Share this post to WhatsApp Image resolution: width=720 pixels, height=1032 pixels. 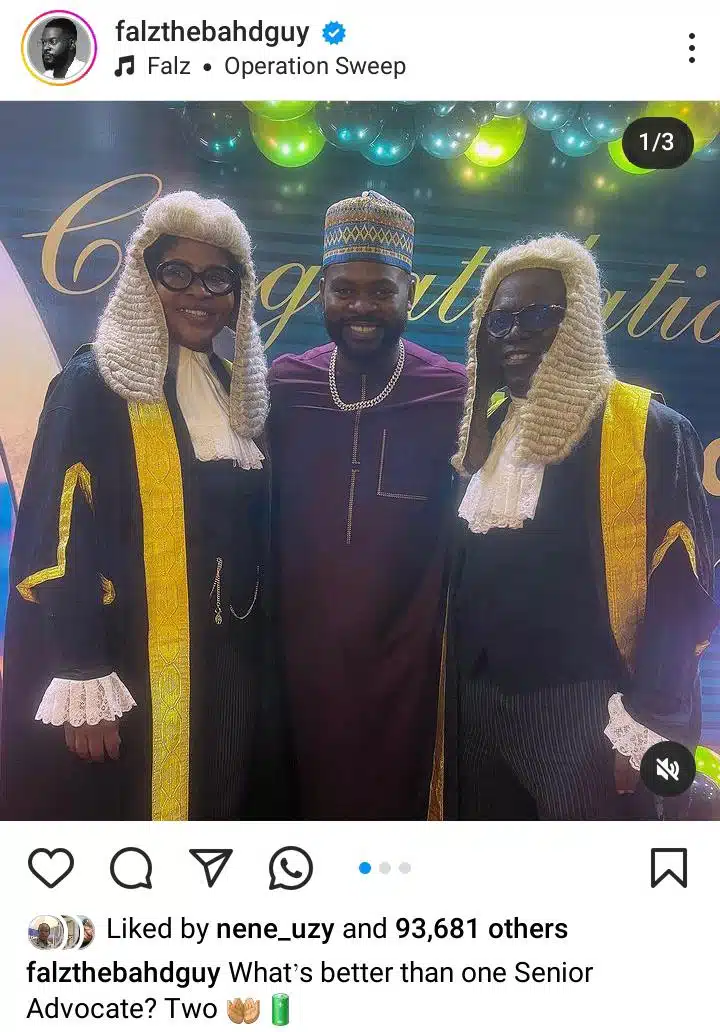291,867
